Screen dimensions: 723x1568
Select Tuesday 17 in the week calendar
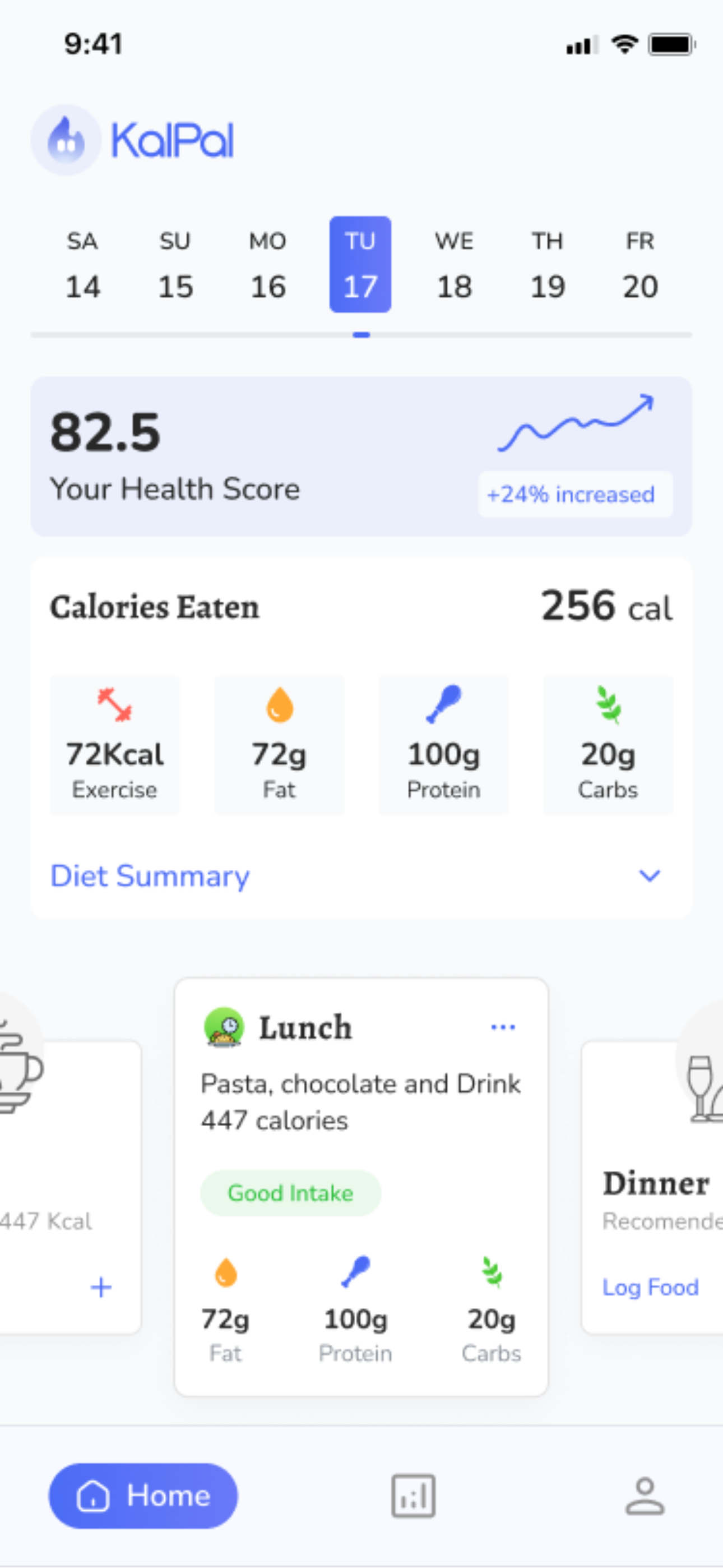pos(360,265)
